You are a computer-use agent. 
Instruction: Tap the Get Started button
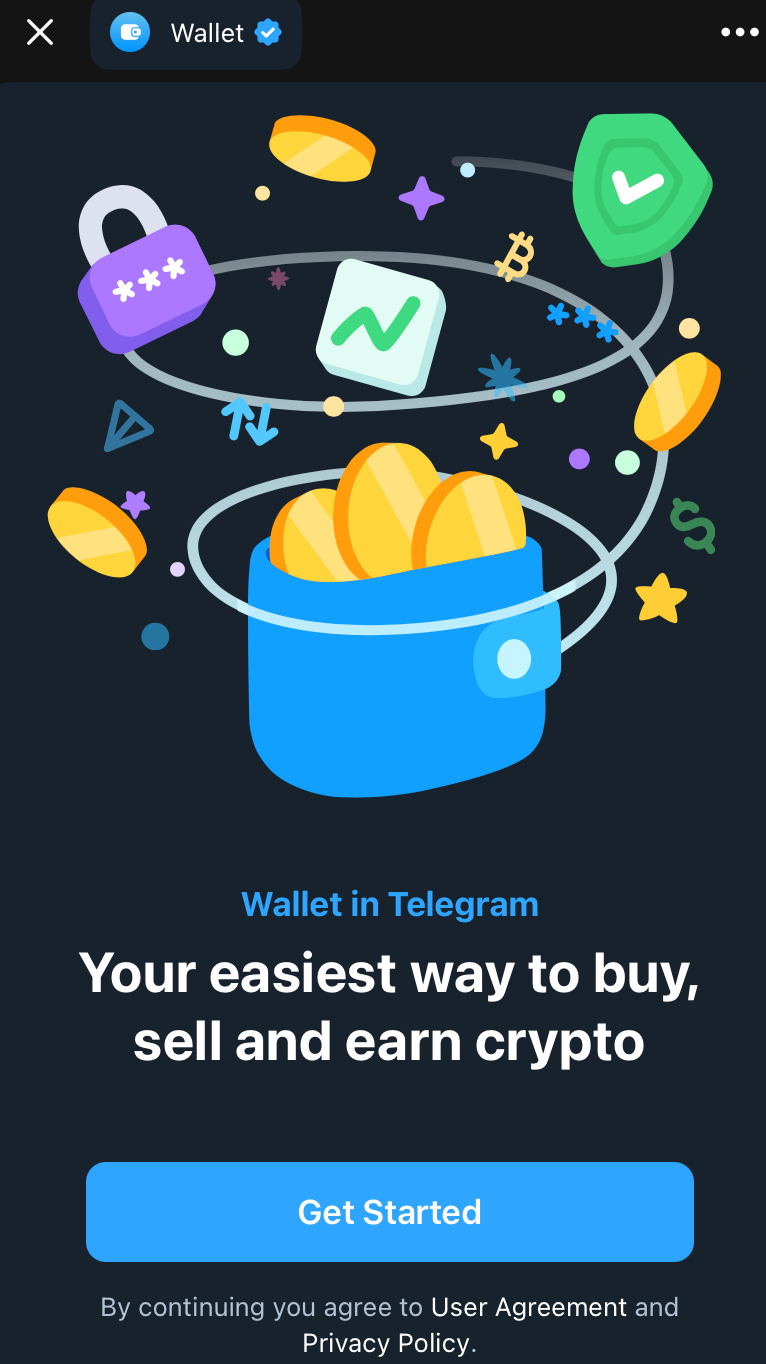coord(389,1211)
